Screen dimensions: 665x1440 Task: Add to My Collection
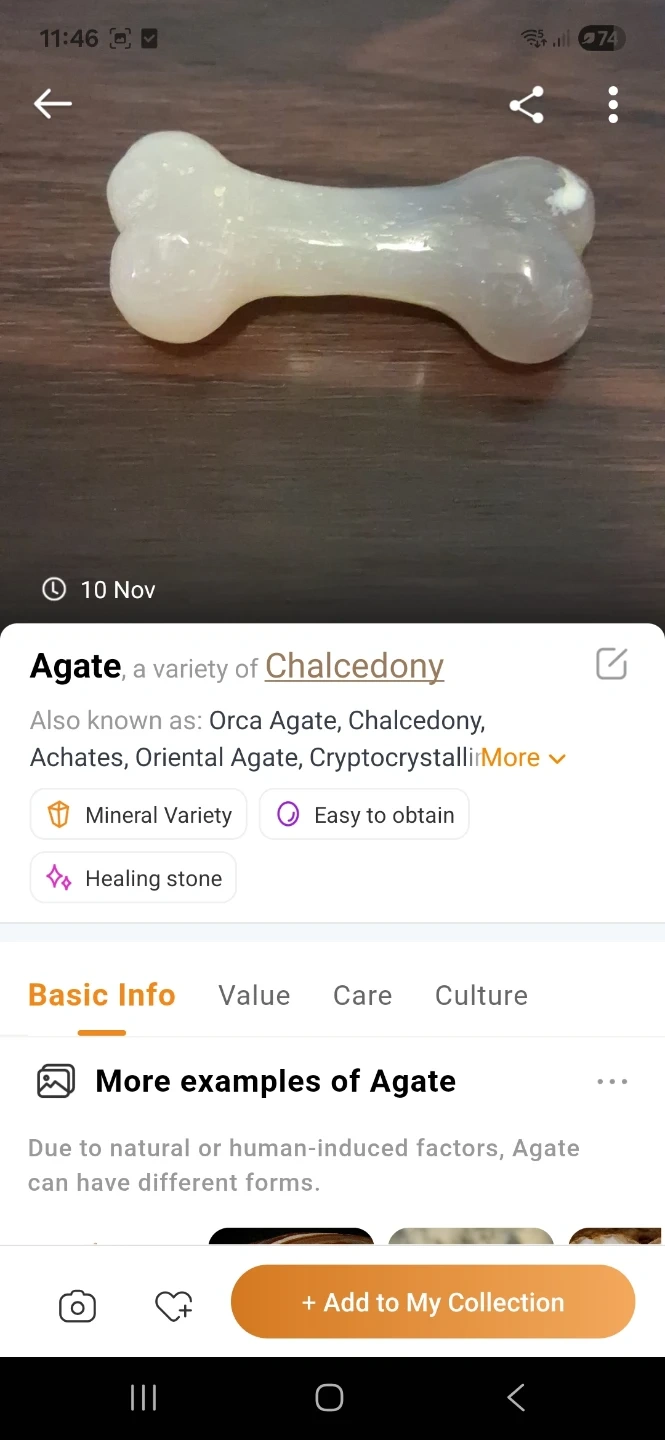[433, 1302]
